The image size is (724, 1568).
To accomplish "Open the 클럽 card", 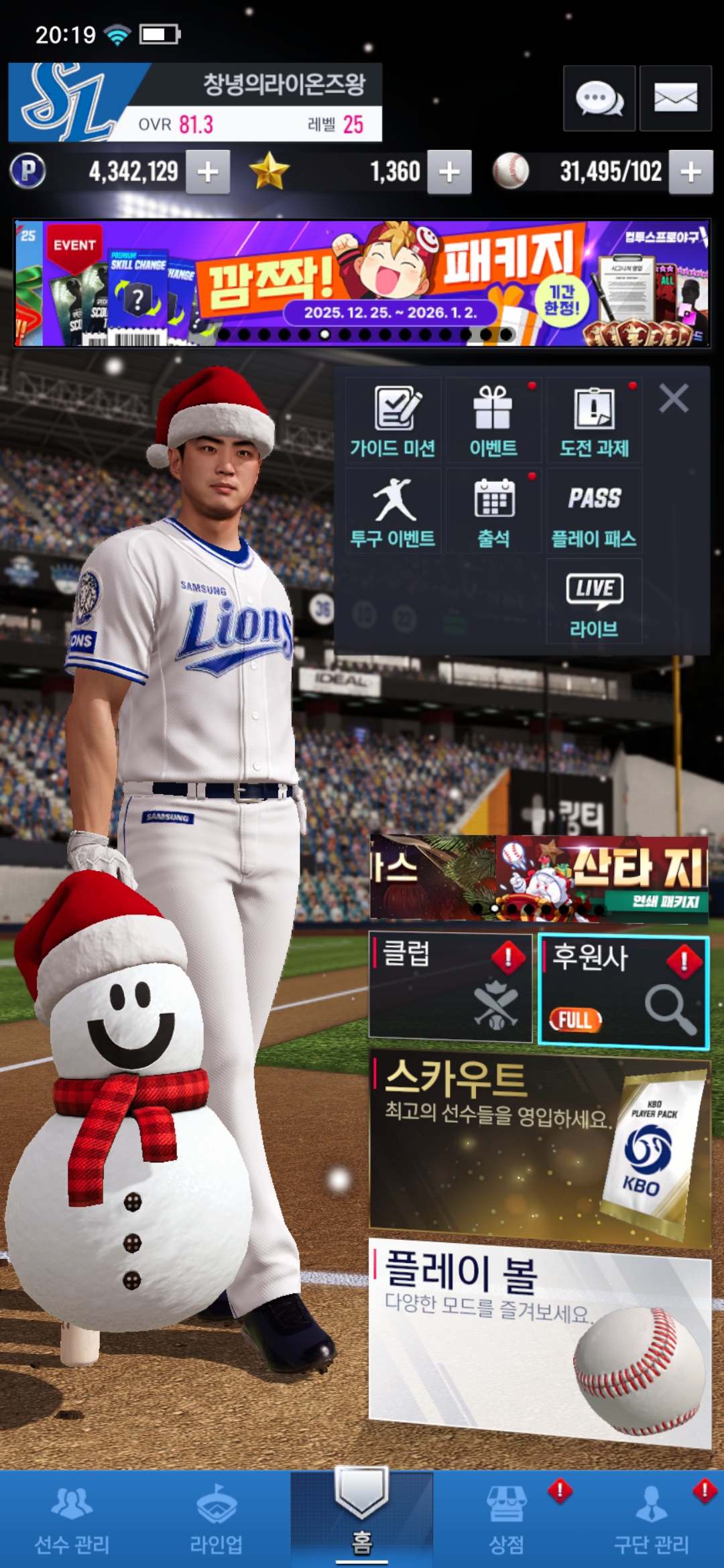I will [450, 986].
